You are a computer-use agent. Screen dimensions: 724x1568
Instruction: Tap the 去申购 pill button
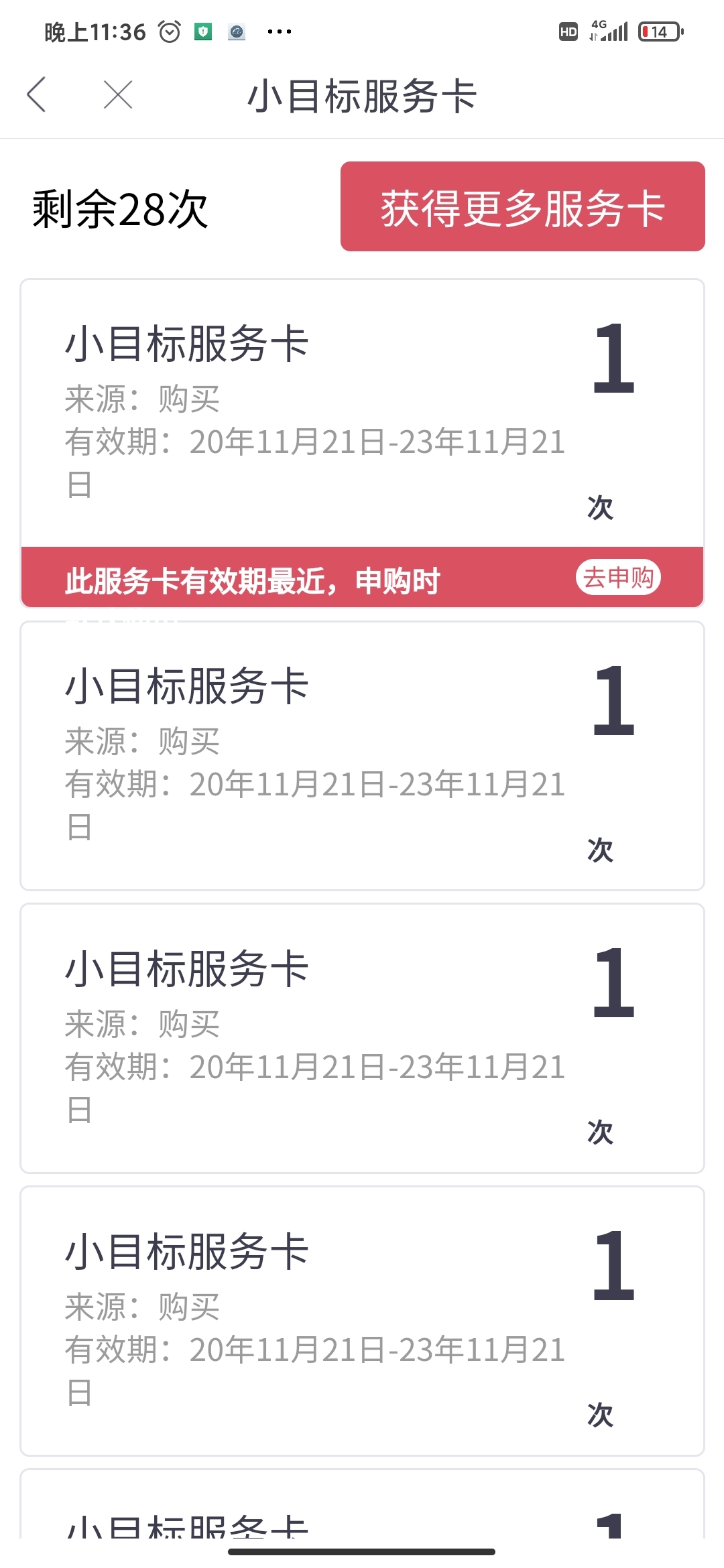pos(618,577)
